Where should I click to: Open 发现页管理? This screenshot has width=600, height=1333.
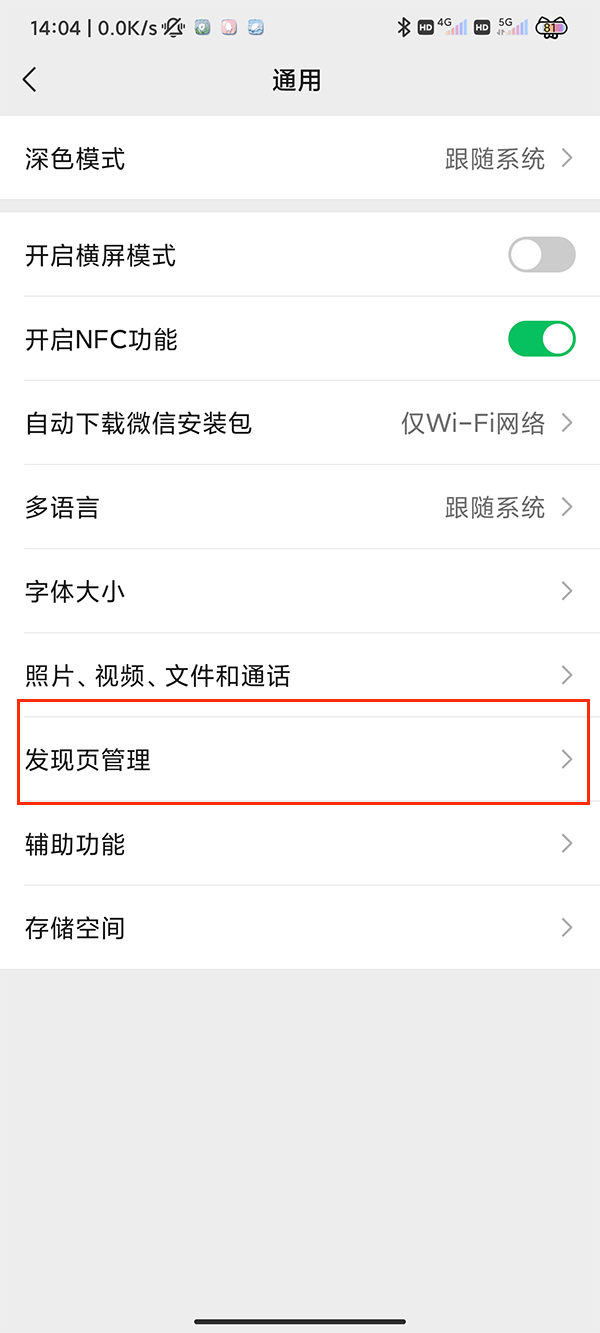pos(300,759)
